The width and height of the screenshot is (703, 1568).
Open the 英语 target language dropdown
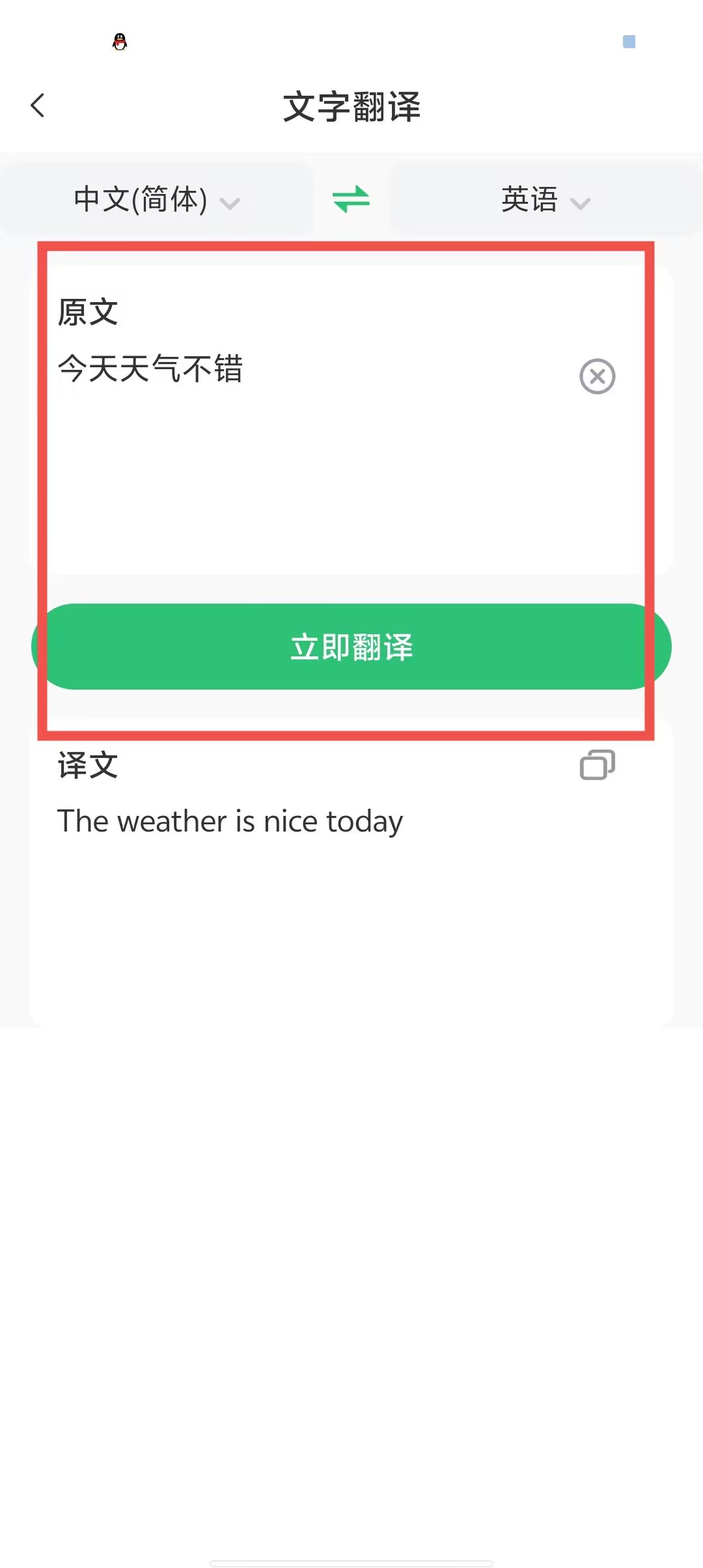(x=545, y=200)
